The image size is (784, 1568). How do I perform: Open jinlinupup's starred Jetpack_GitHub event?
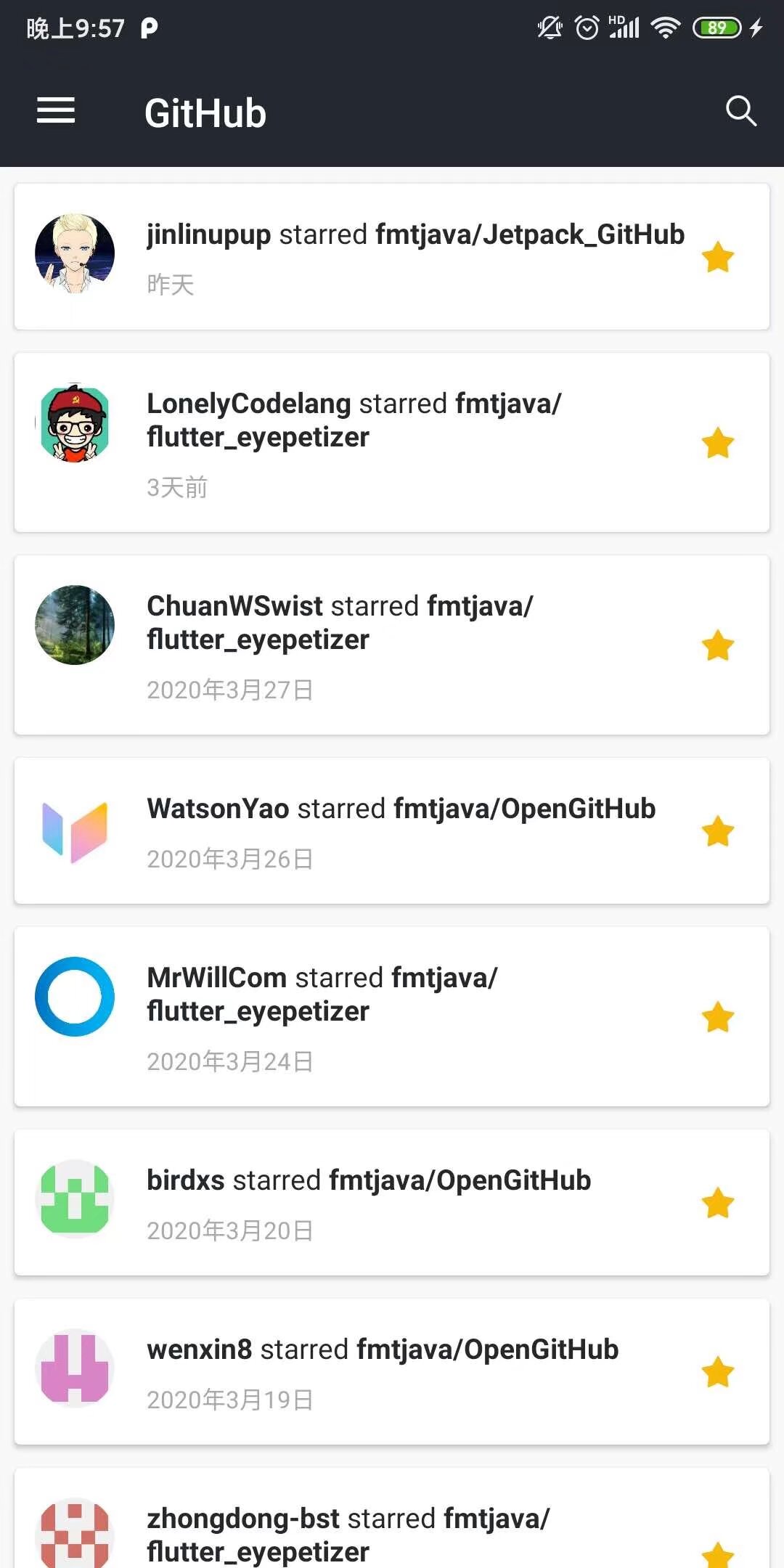point(392,257)
